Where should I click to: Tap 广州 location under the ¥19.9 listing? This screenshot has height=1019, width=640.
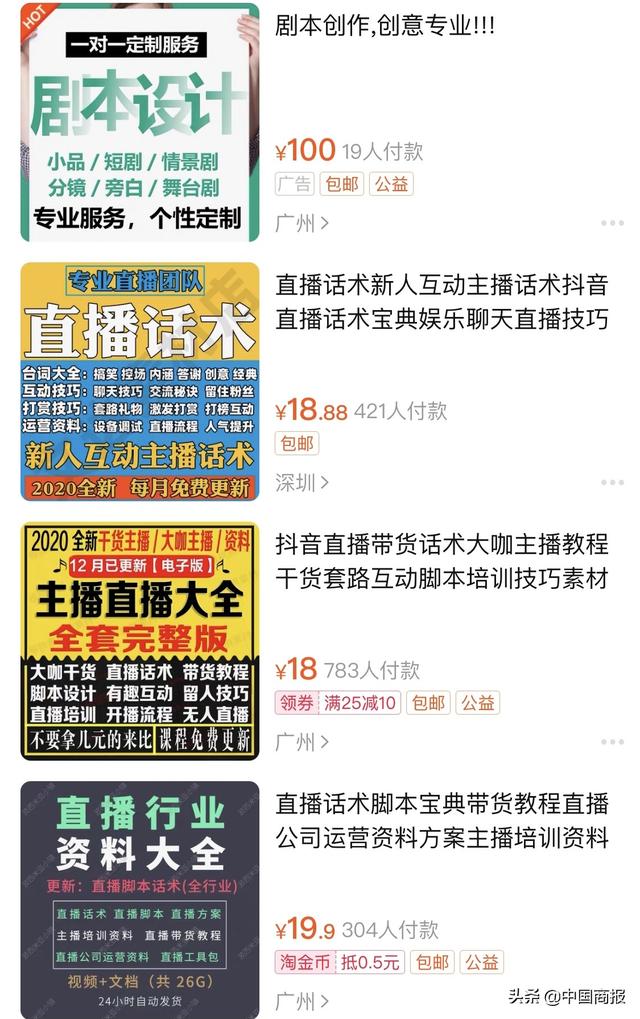click(x=301, y=1000)
